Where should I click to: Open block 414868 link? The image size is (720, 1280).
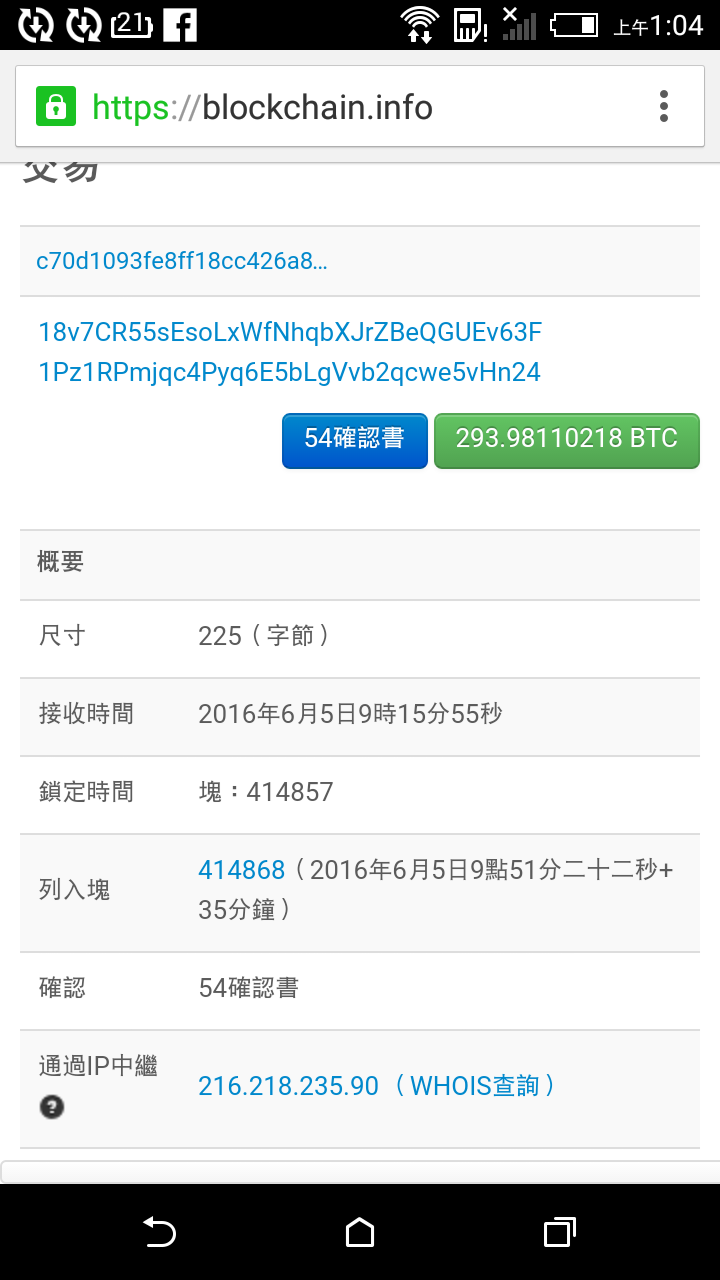pyautogui.click(x=242, y=870)
